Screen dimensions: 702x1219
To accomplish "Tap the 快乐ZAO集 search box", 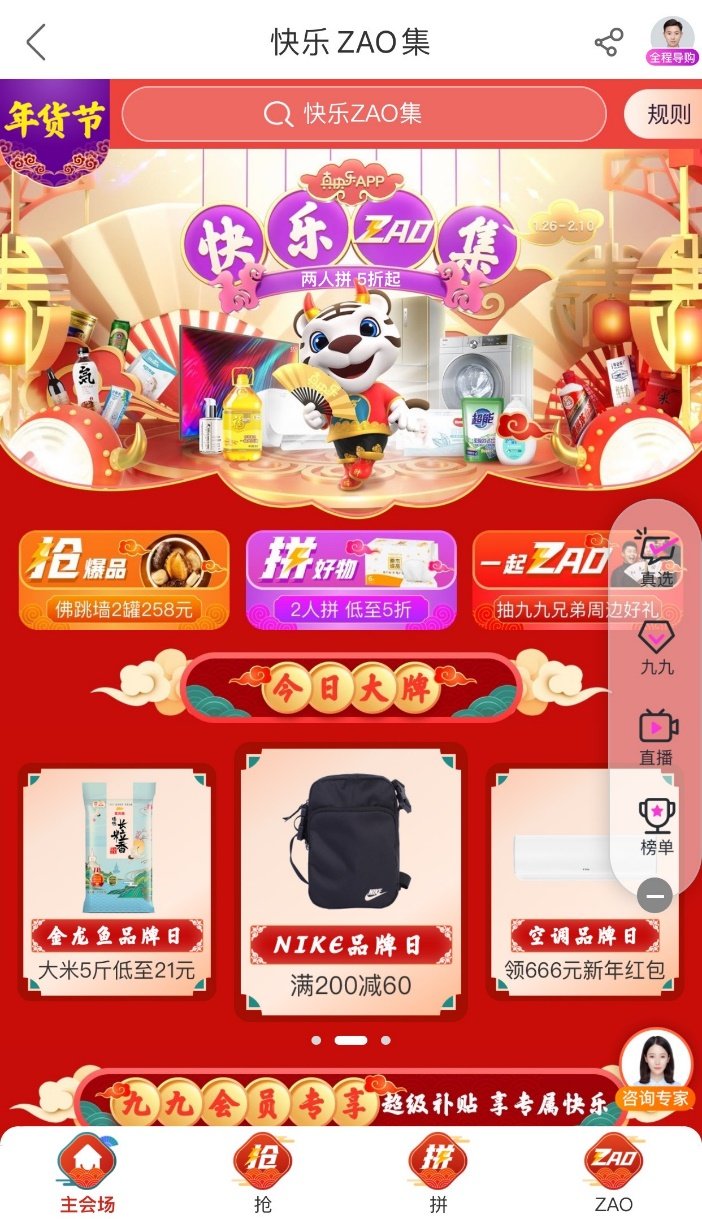I will pyautogui.click(x=364, y=114).
